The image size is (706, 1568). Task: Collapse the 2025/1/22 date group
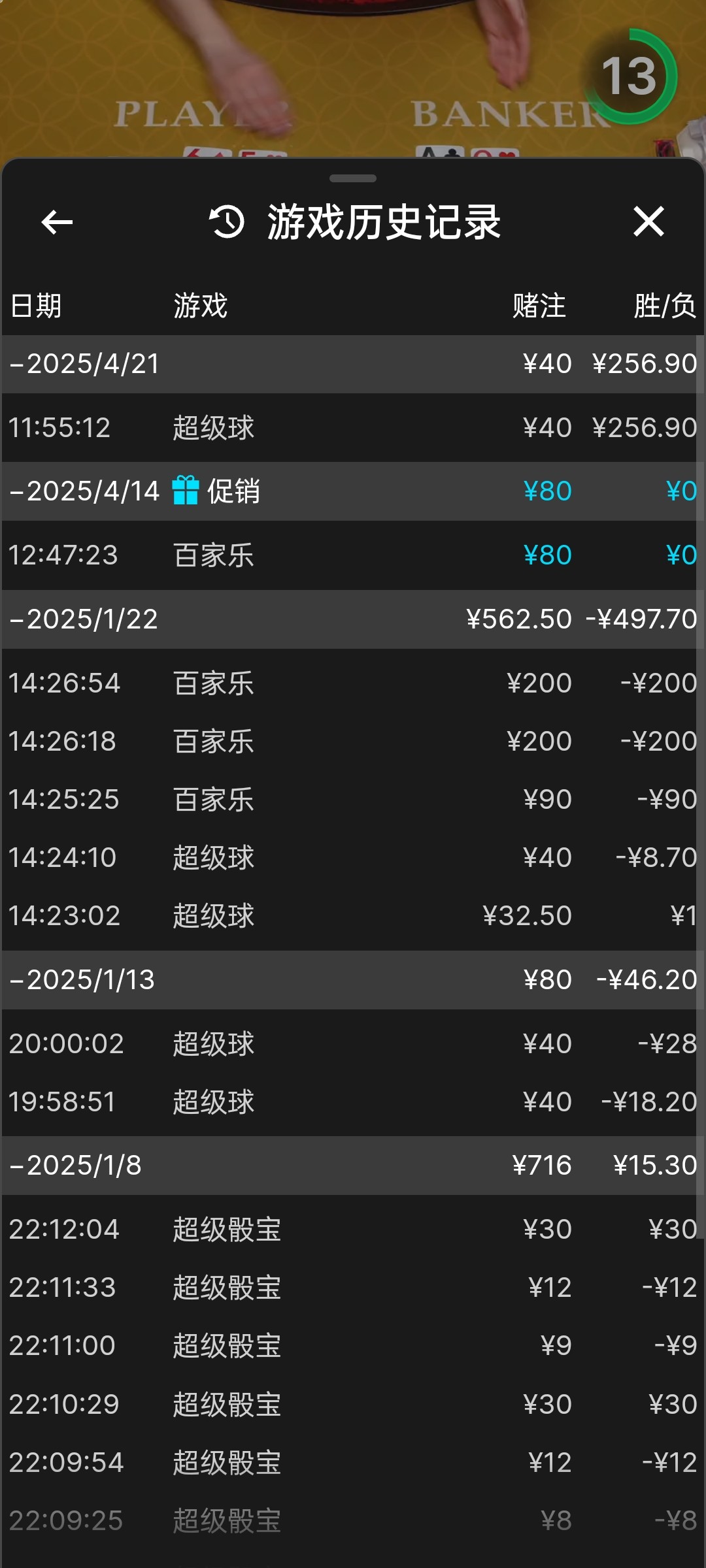(352, 619)
